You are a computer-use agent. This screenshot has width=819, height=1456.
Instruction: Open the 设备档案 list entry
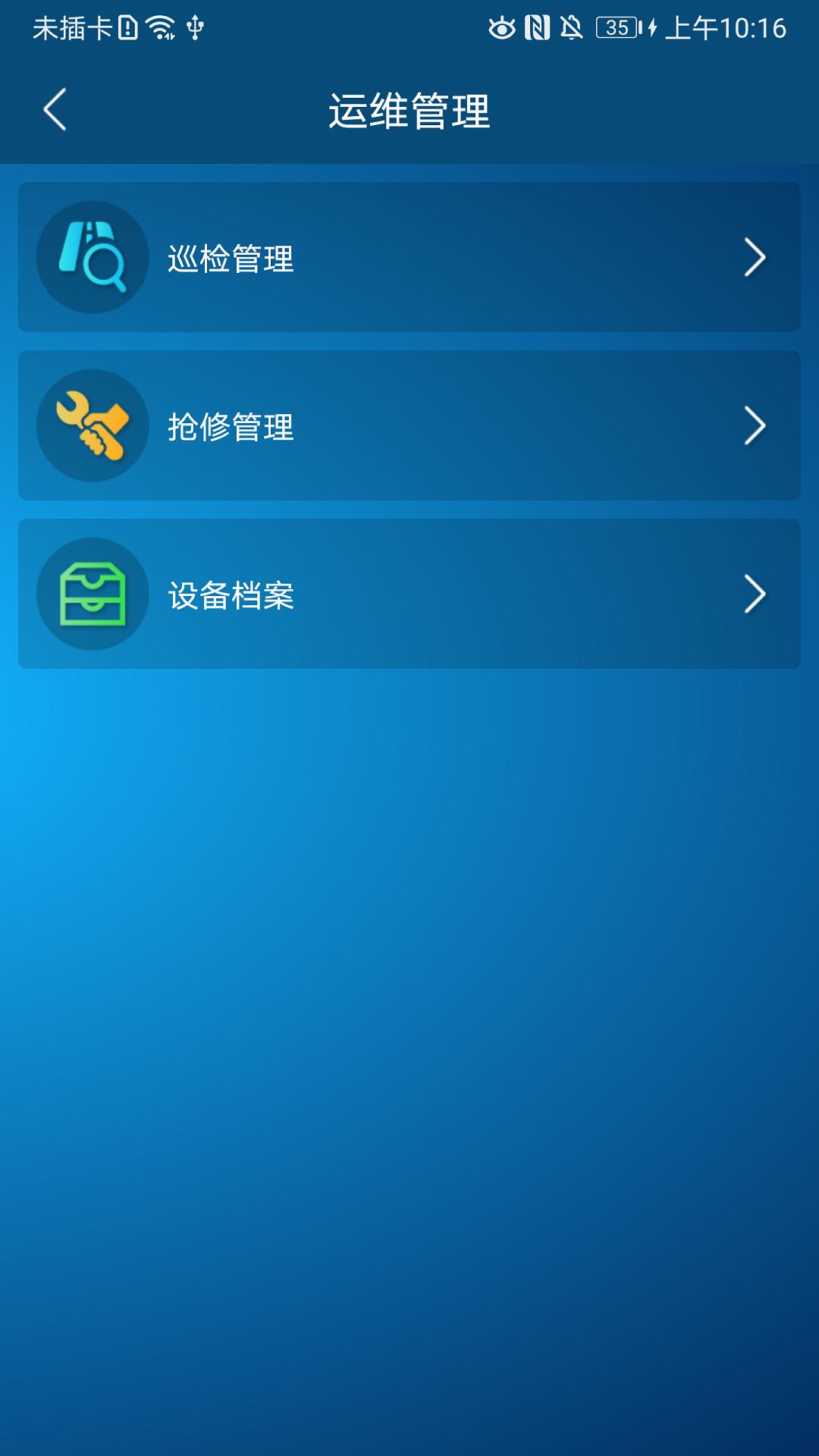[x=409, y=595]
